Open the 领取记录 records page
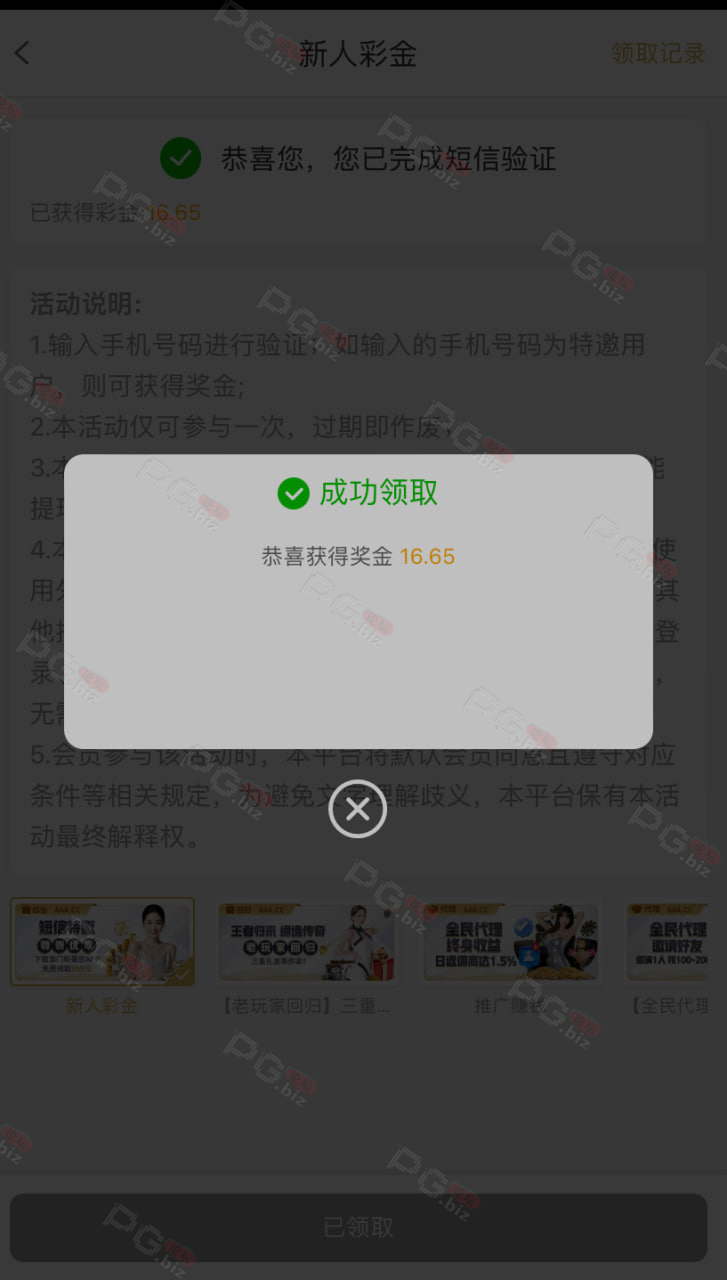This screenshot has width=727, height=1280. [655, 53]
